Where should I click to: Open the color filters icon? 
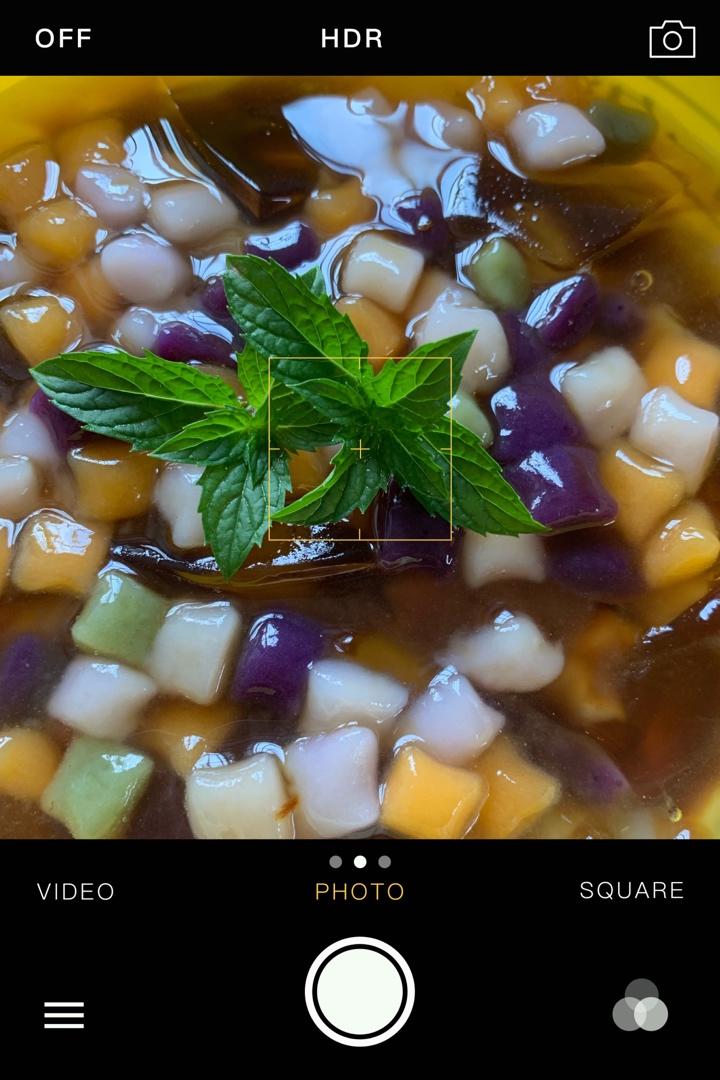click(641, 1005)
